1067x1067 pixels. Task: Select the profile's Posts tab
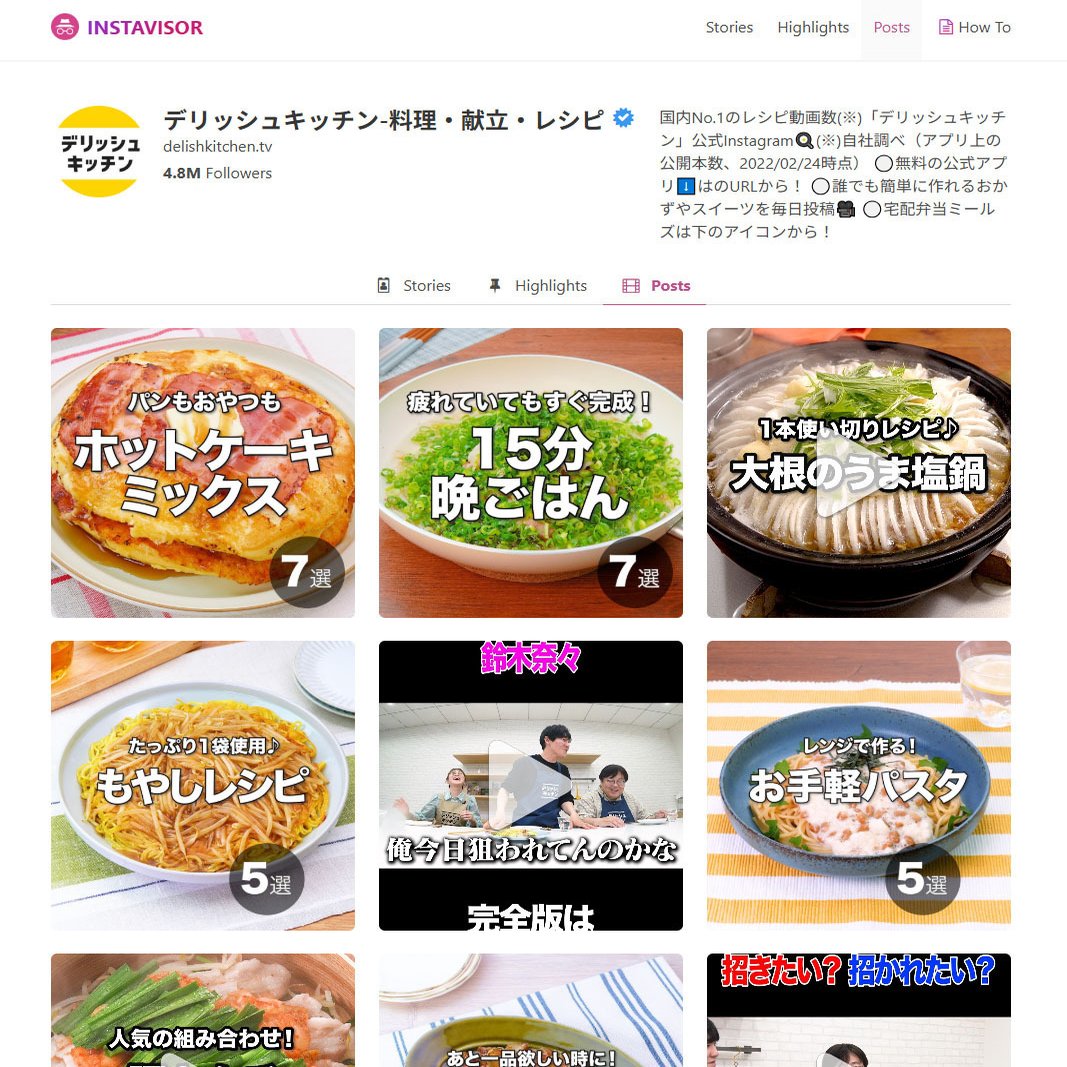tap(656, 286)
